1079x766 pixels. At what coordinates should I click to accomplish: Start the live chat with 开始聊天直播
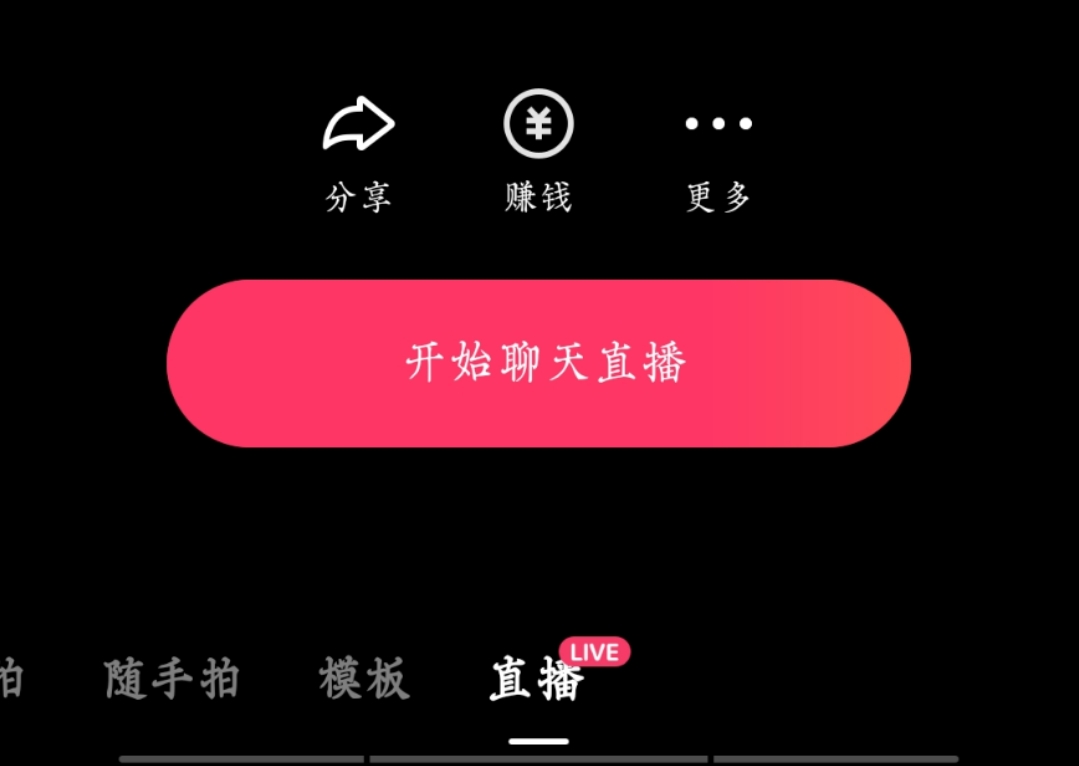tap(538, 363)
